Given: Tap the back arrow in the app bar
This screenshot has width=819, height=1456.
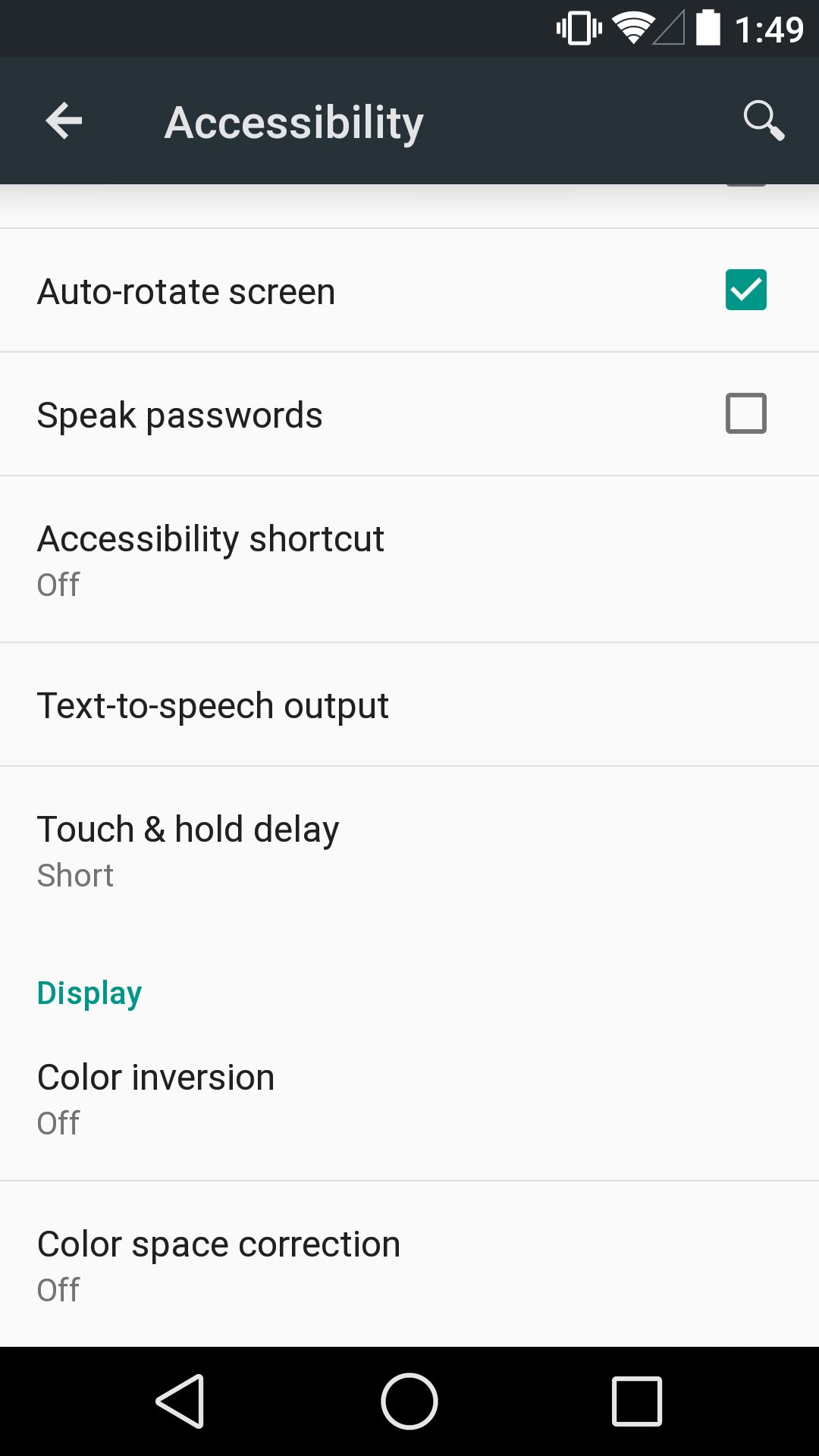Looking at the screenshot, I should point(63,121).
